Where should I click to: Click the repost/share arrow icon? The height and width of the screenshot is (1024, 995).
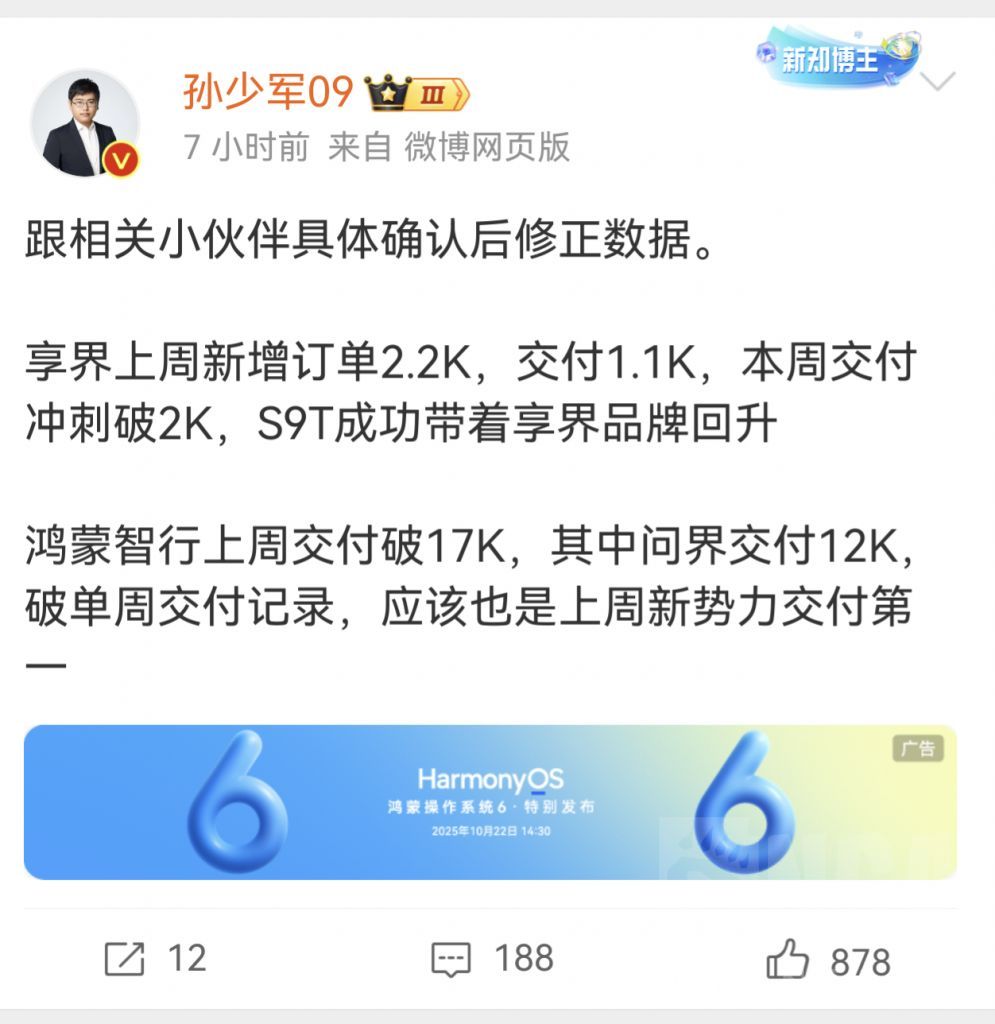coord(124,958)
